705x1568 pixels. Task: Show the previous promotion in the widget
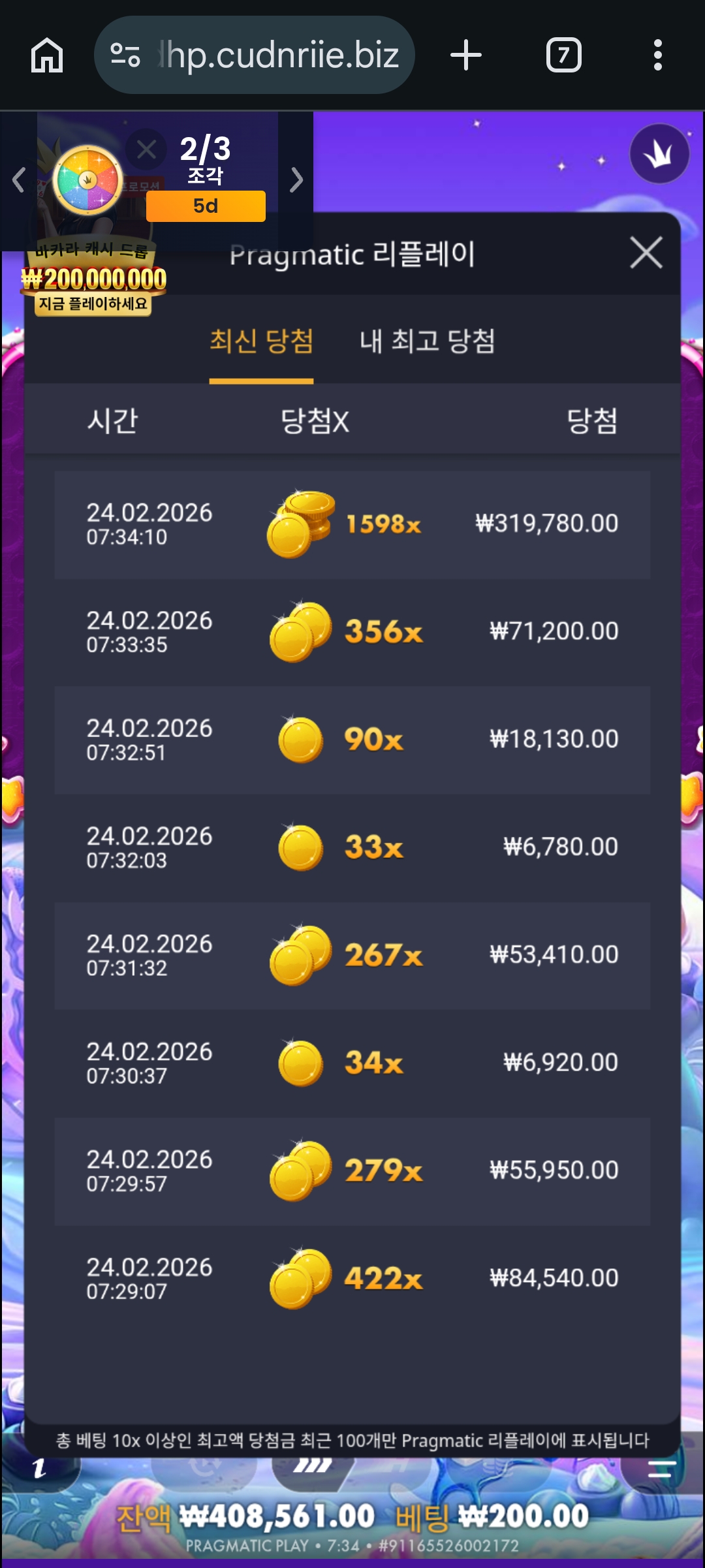(19, 180)
